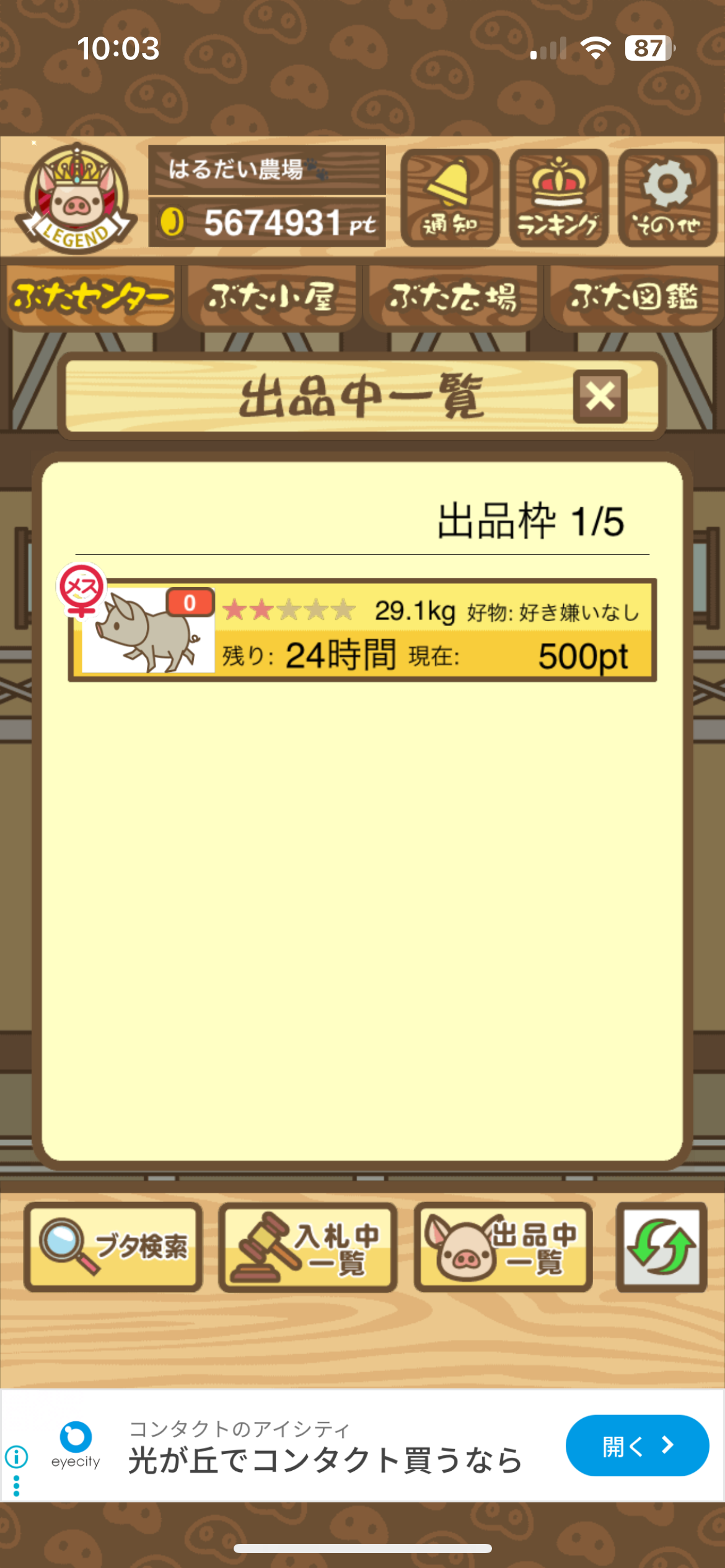
Task: Refresh with the green arrows button
Action: (x=661, y=1247)
